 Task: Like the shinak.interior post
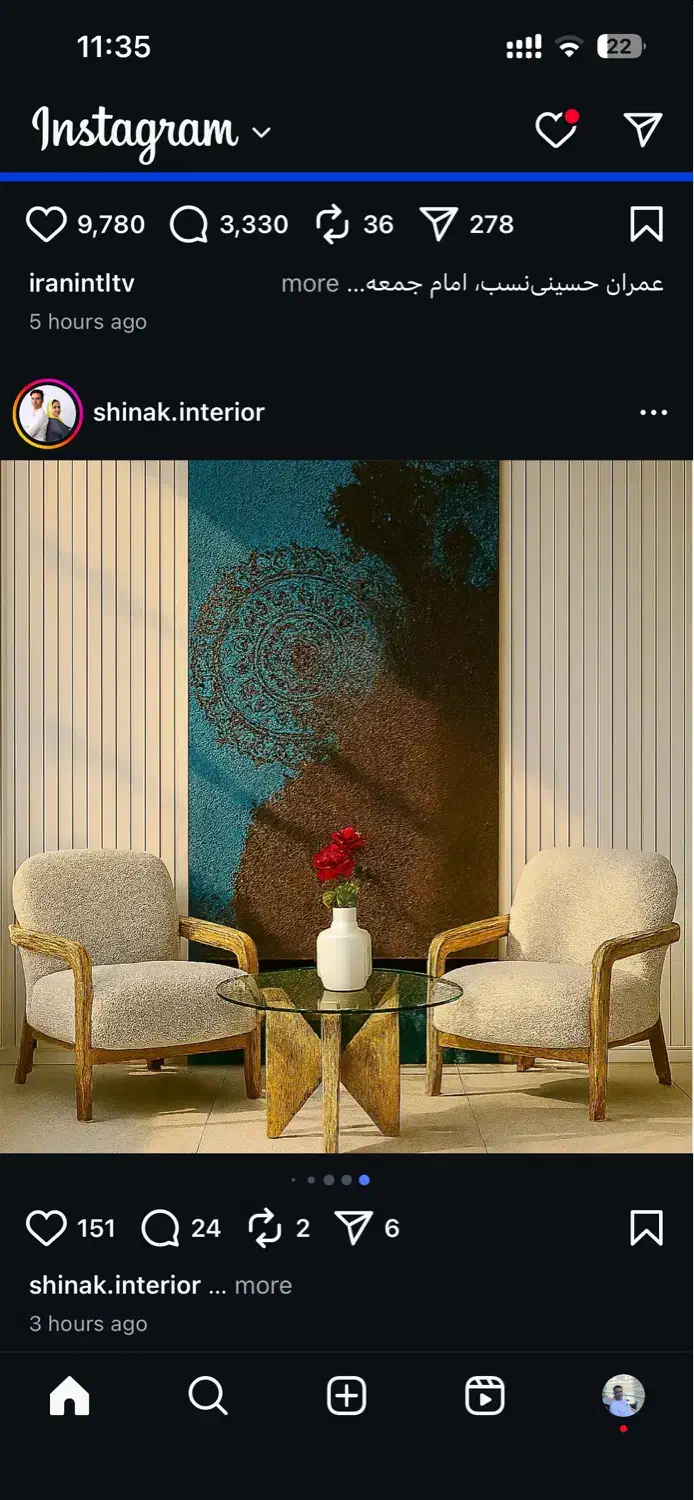point(46,1228)
